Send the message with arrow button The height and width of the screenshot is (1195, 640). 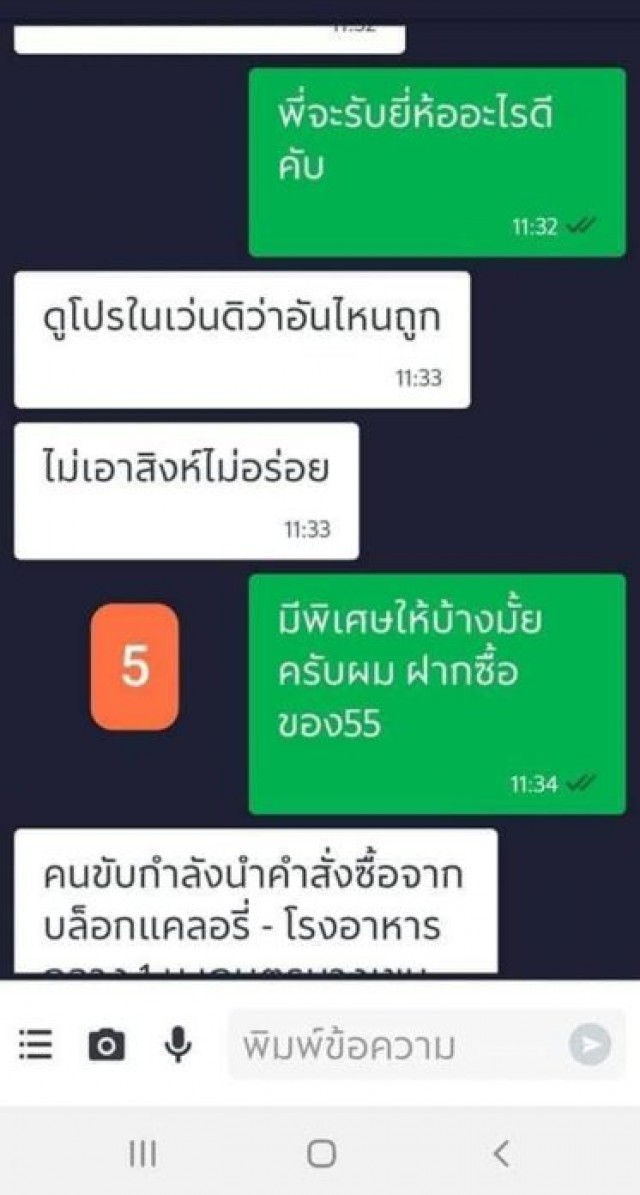pos(590,1045)
